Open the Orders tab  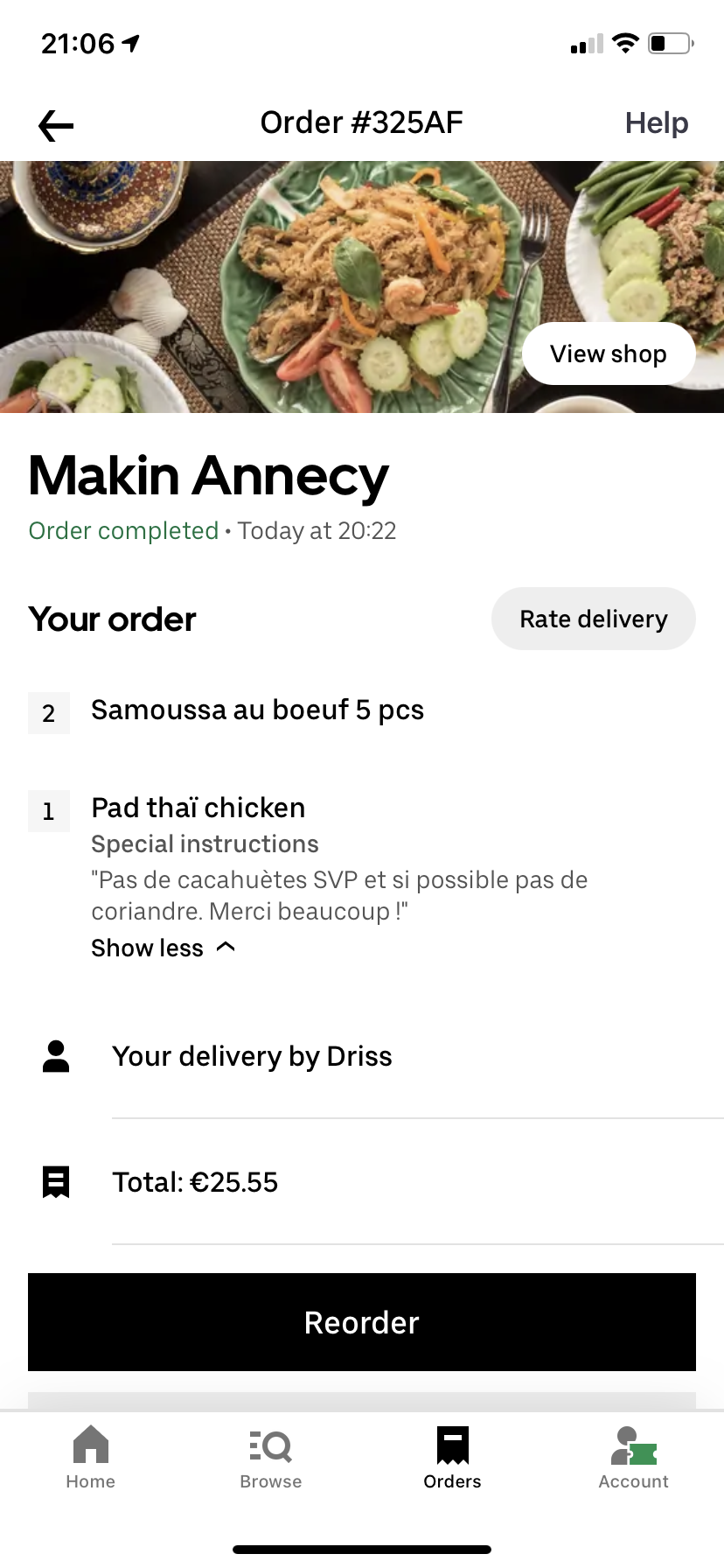coord(452,1458)
